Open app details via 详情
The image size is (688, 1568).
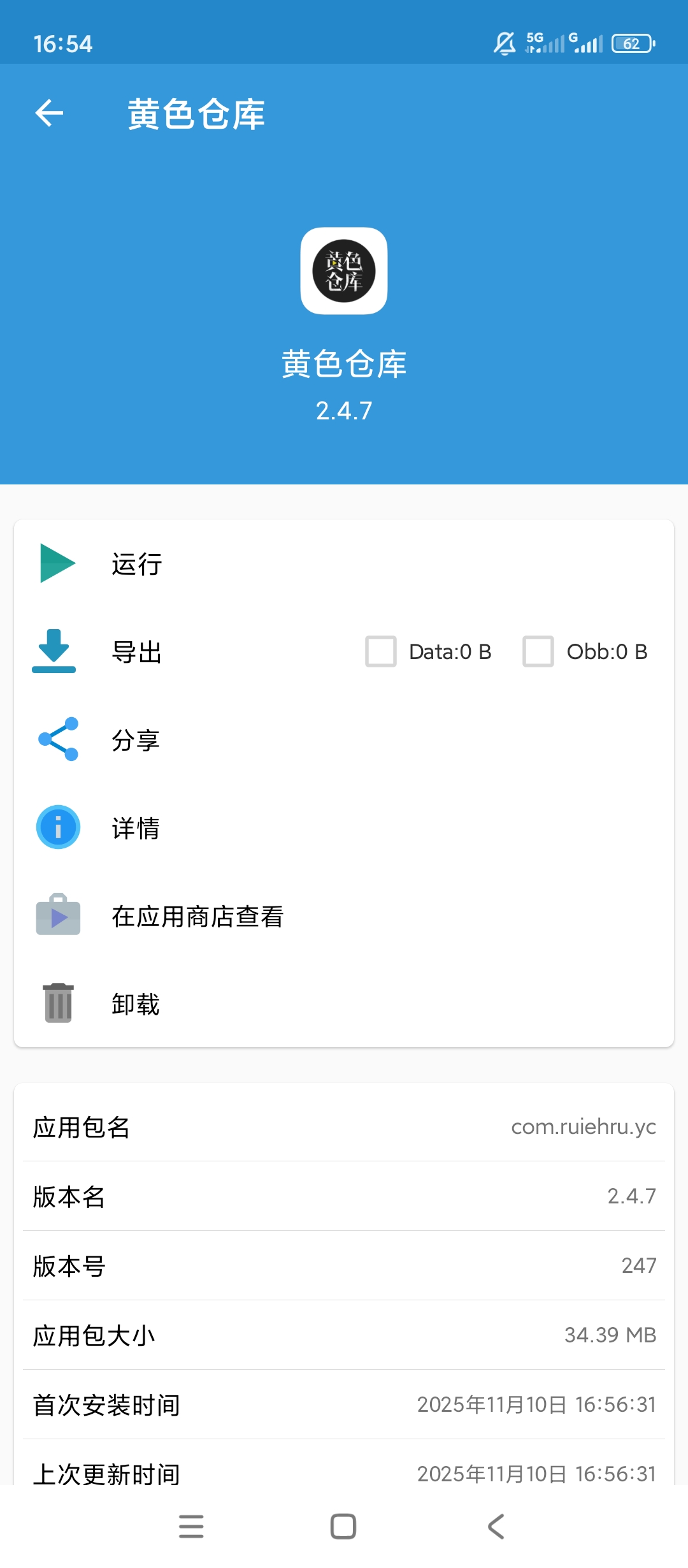(x=135, y=827)
